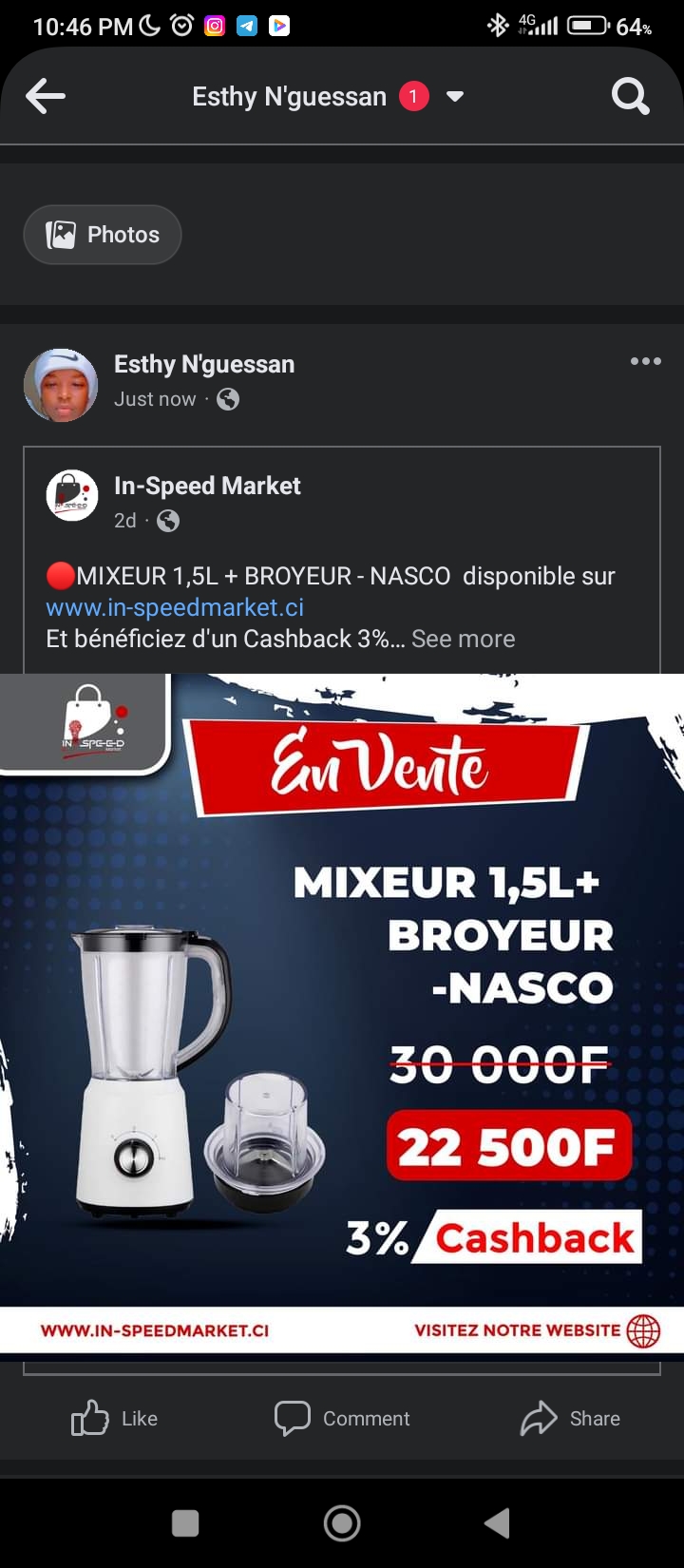The width and height of the screenshot is (684, 1568).
Task: Open post options three-dot menu
Action: click(645, 361)
